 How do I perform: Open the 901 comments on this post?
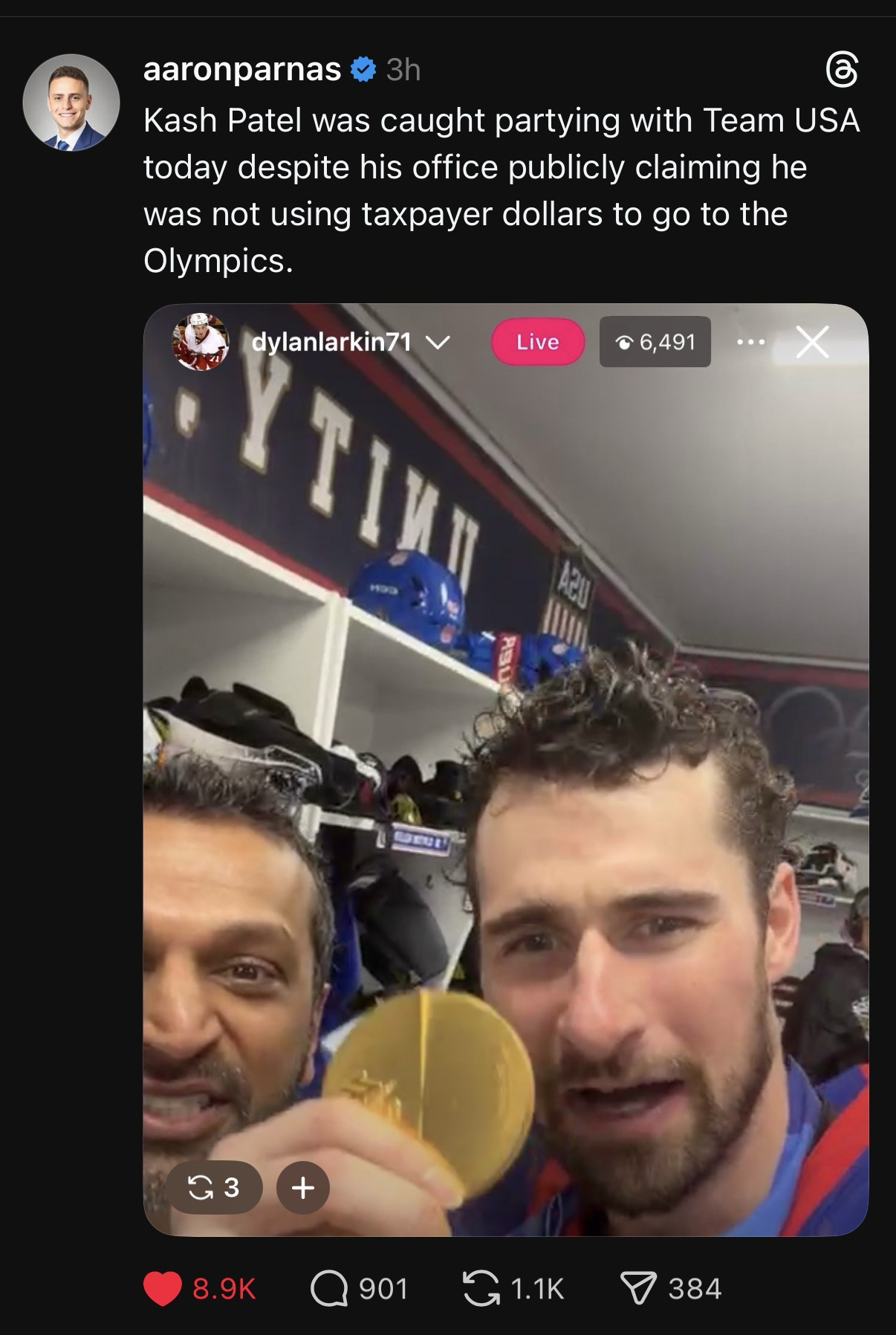(x=329, y=1288)
